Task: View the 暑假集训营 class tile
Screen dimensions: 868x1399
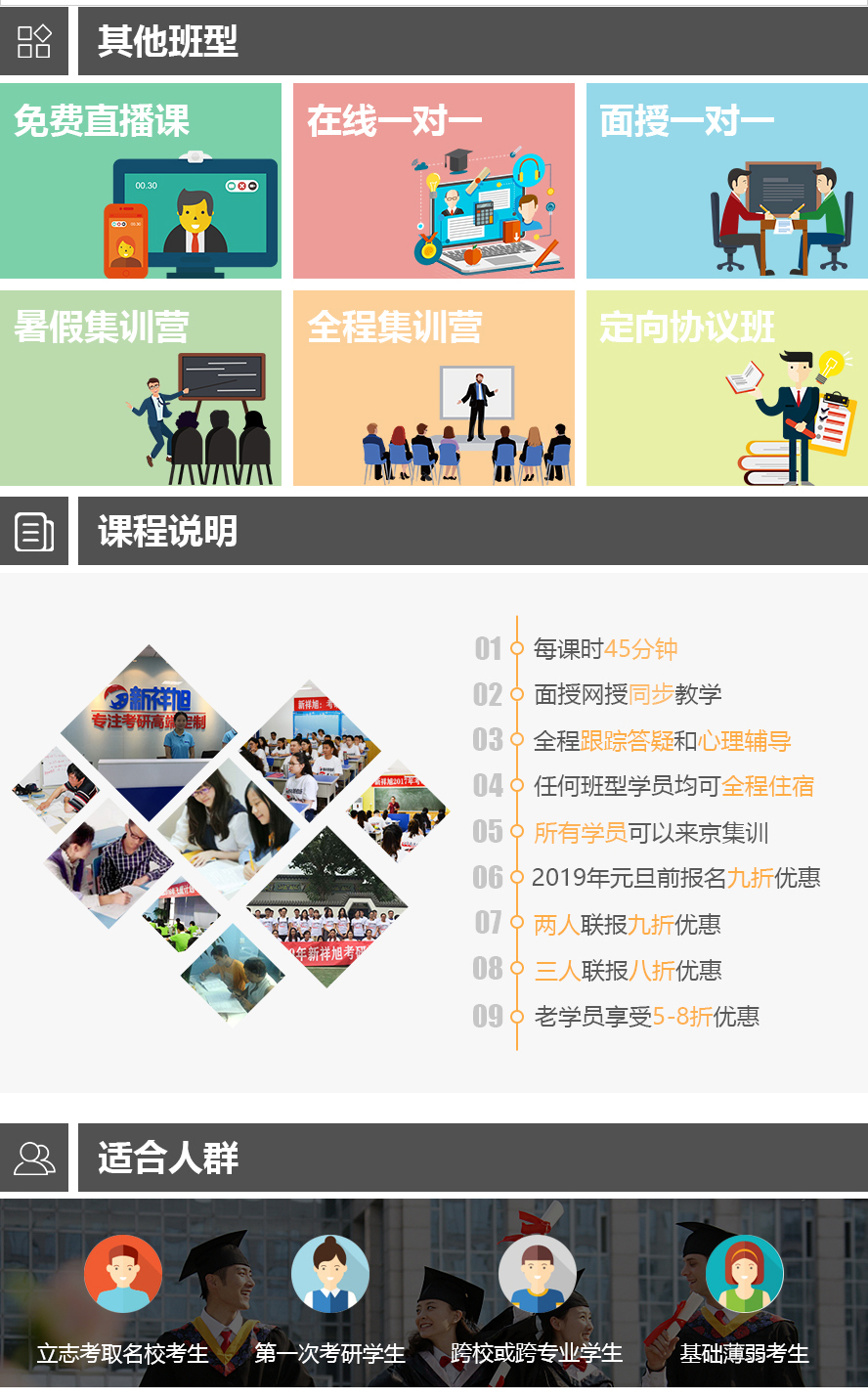Action: click(x=141, y=388)
